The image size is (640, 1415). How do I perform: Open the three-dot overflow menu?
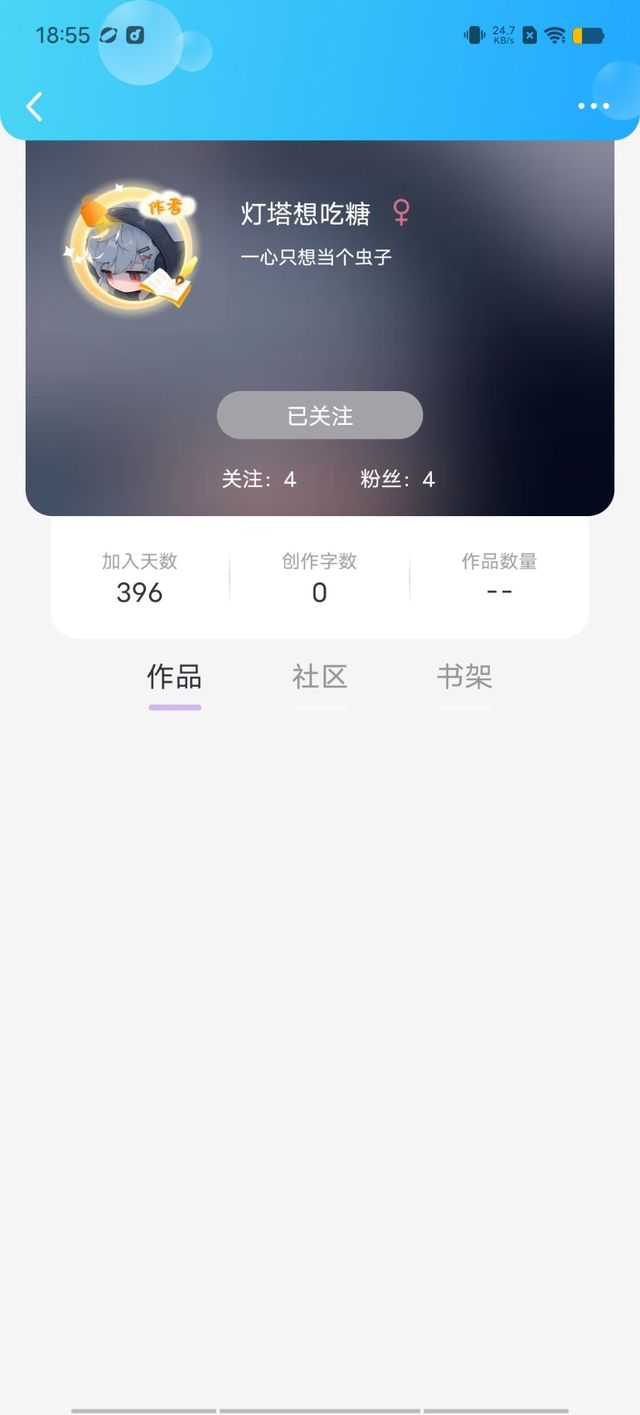pos(593,106)
